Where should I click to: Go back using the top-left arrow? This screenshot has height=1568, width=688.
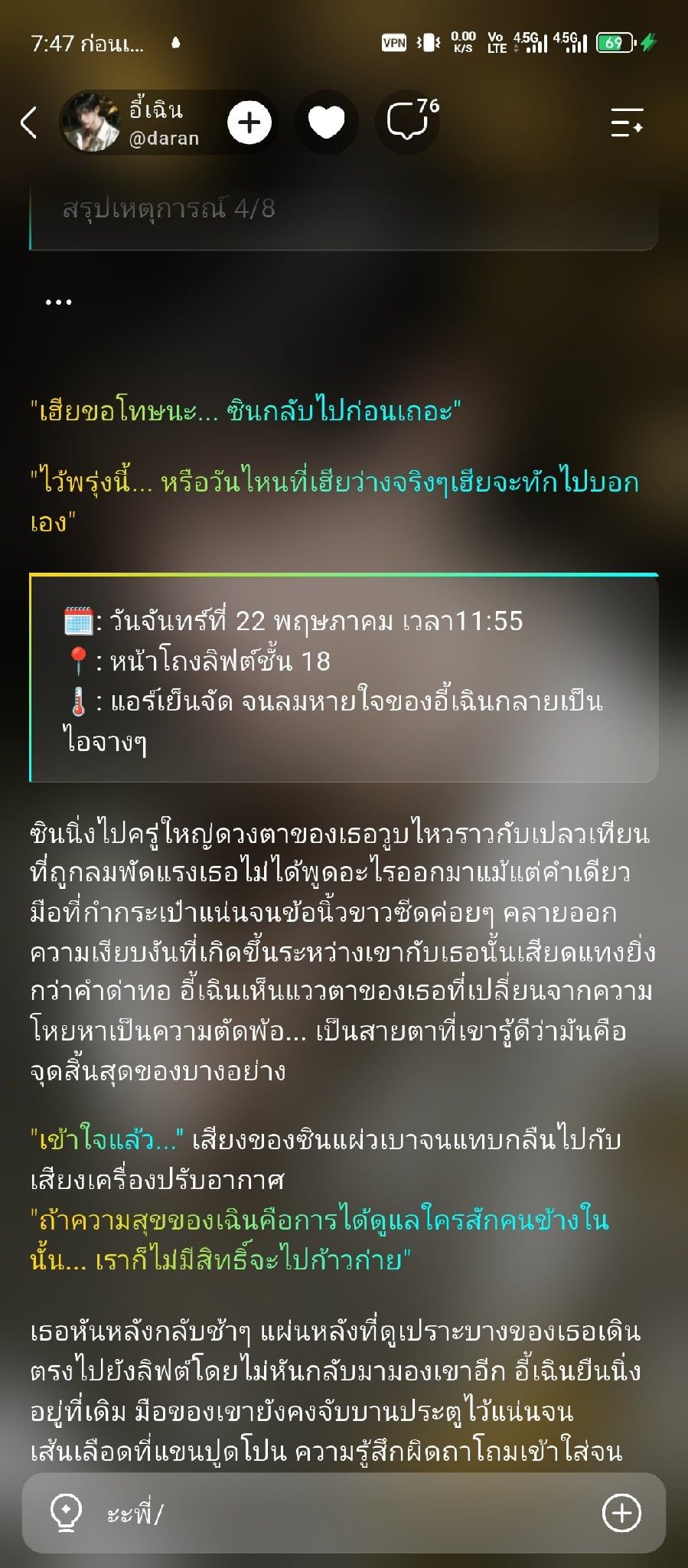pos(29,122)
